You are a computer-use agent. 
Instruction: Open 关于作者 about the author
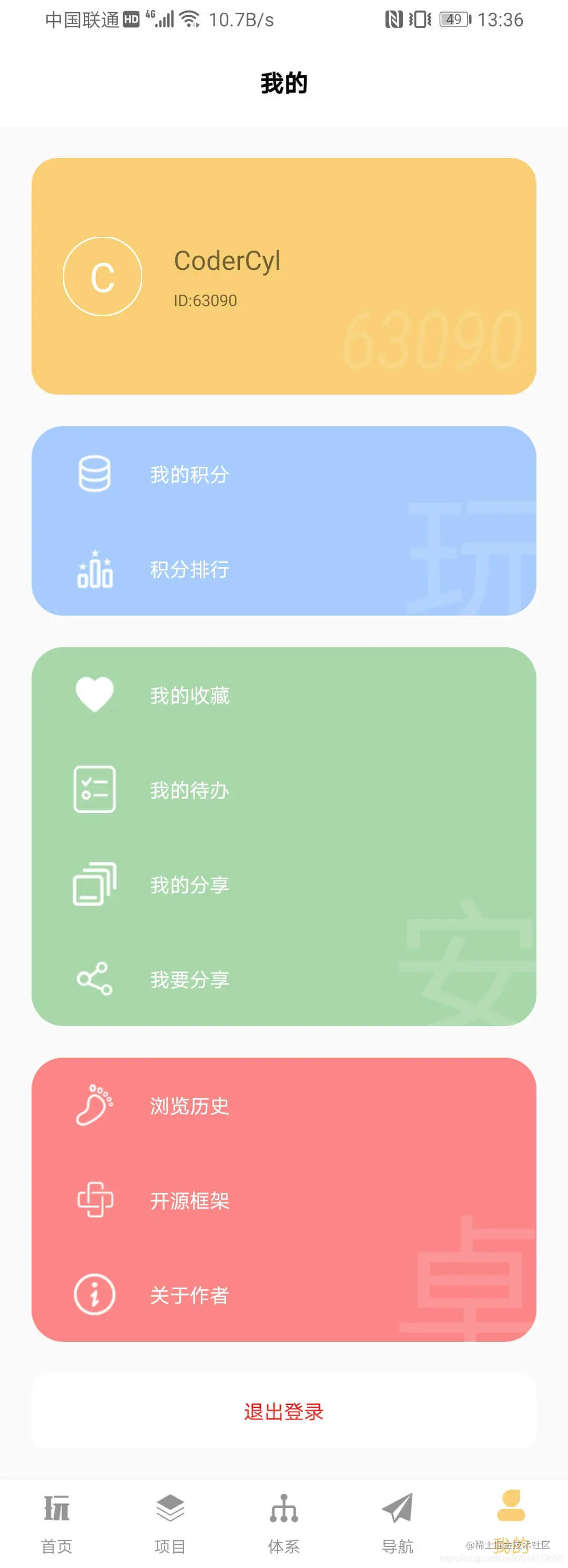[189, 1295]
